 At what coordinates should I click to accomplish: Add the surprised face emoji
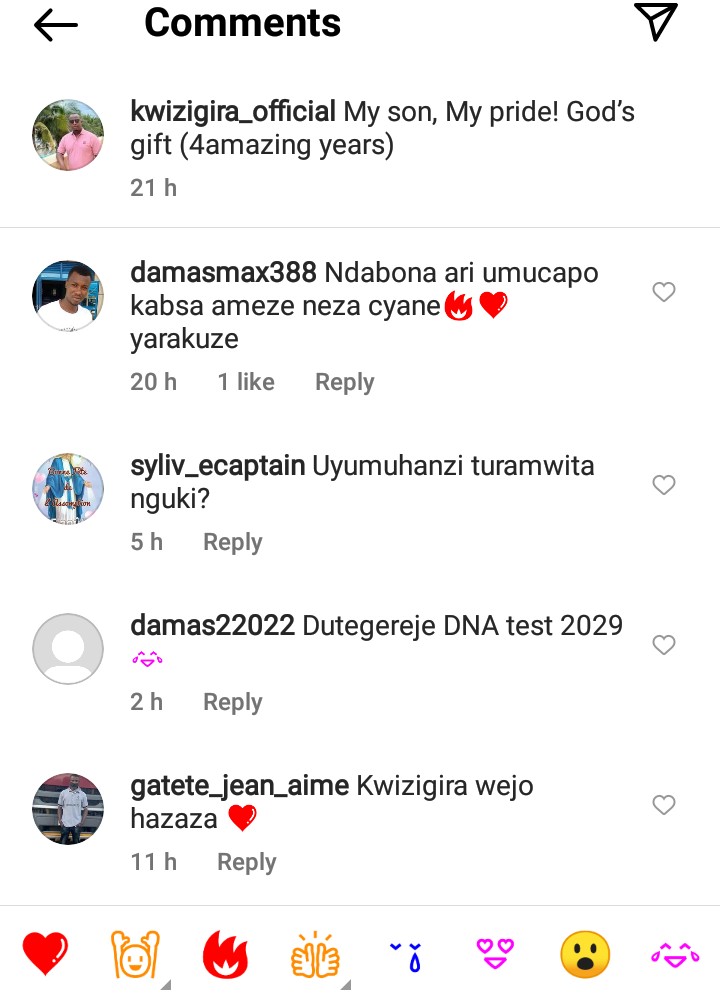tap(585, 954)
